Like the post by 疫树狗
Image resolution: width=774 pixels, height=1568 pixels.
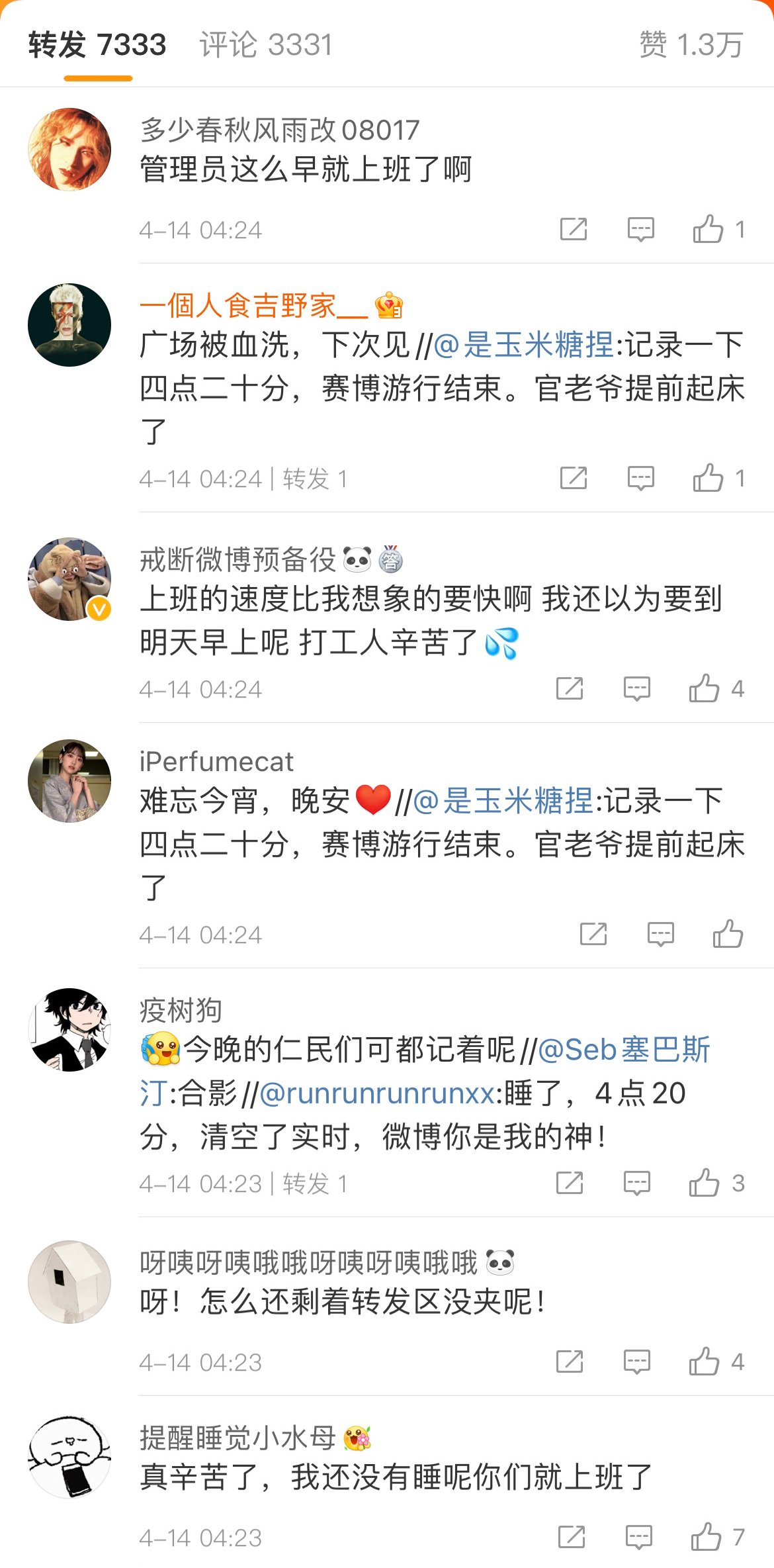[x=704, y=1183]
